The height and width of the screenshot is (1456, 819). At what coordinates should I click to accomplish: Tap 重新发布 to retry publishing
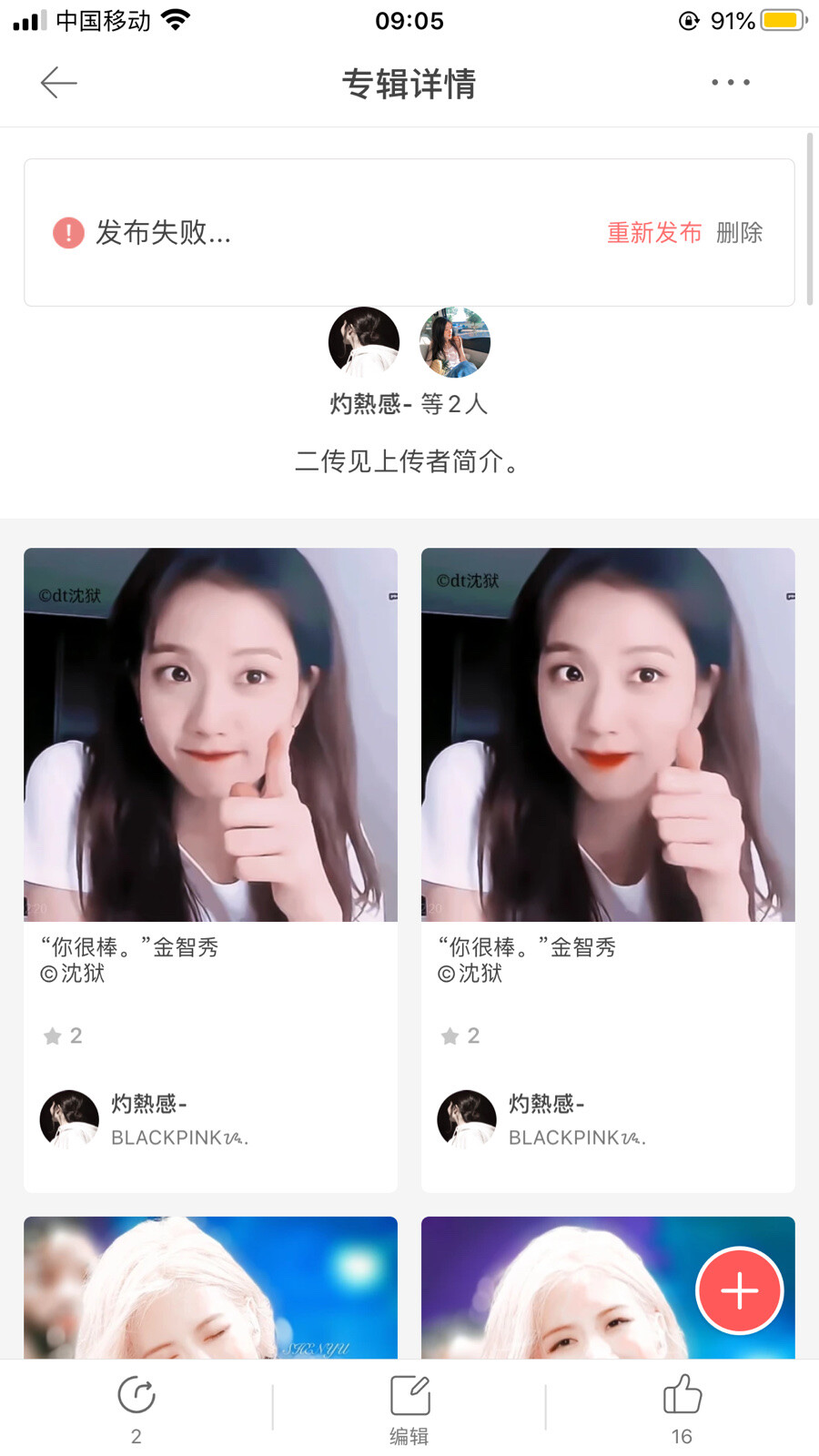[652, 233]
